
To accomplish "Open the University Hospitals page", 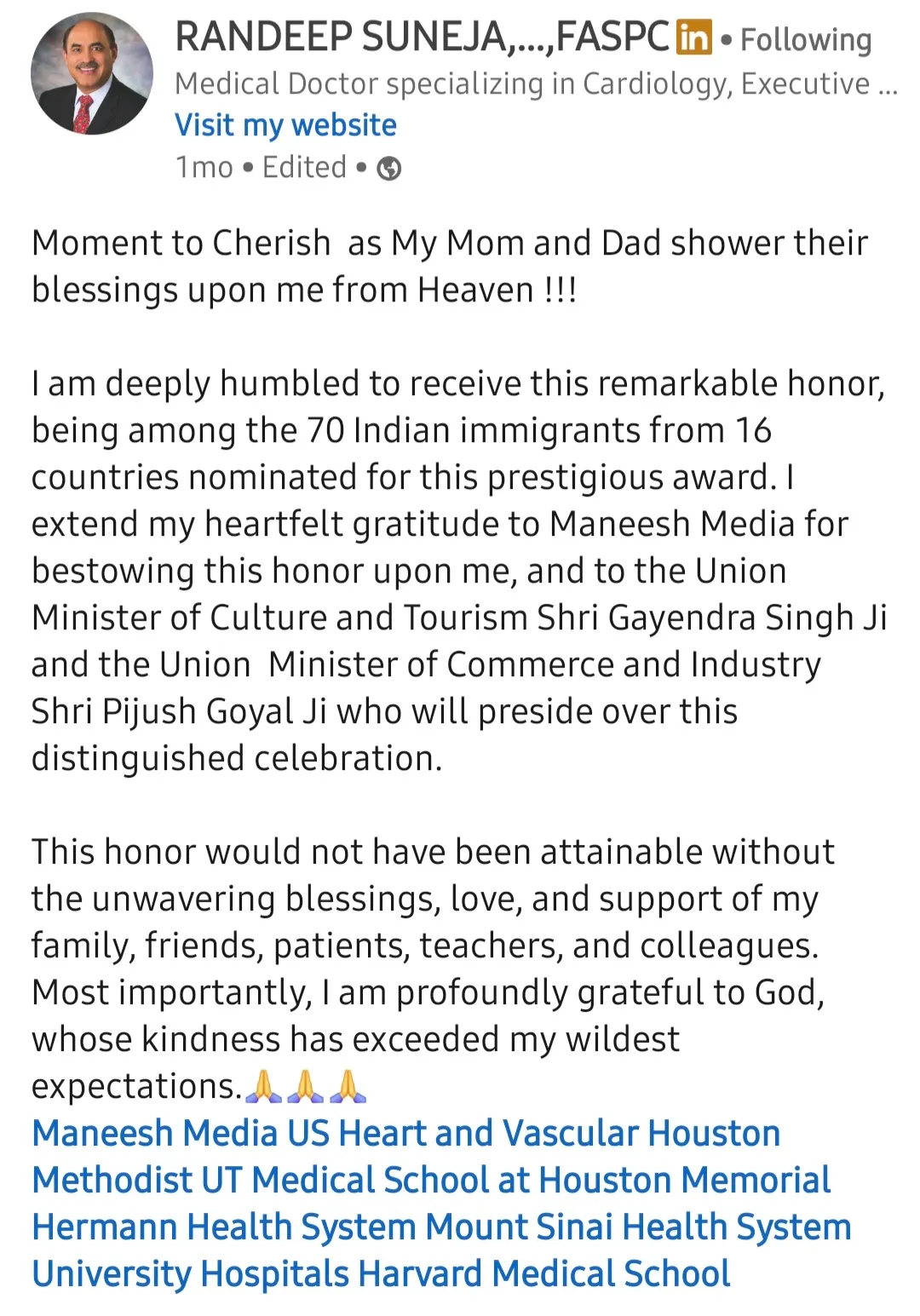I will pos(190,1274).
